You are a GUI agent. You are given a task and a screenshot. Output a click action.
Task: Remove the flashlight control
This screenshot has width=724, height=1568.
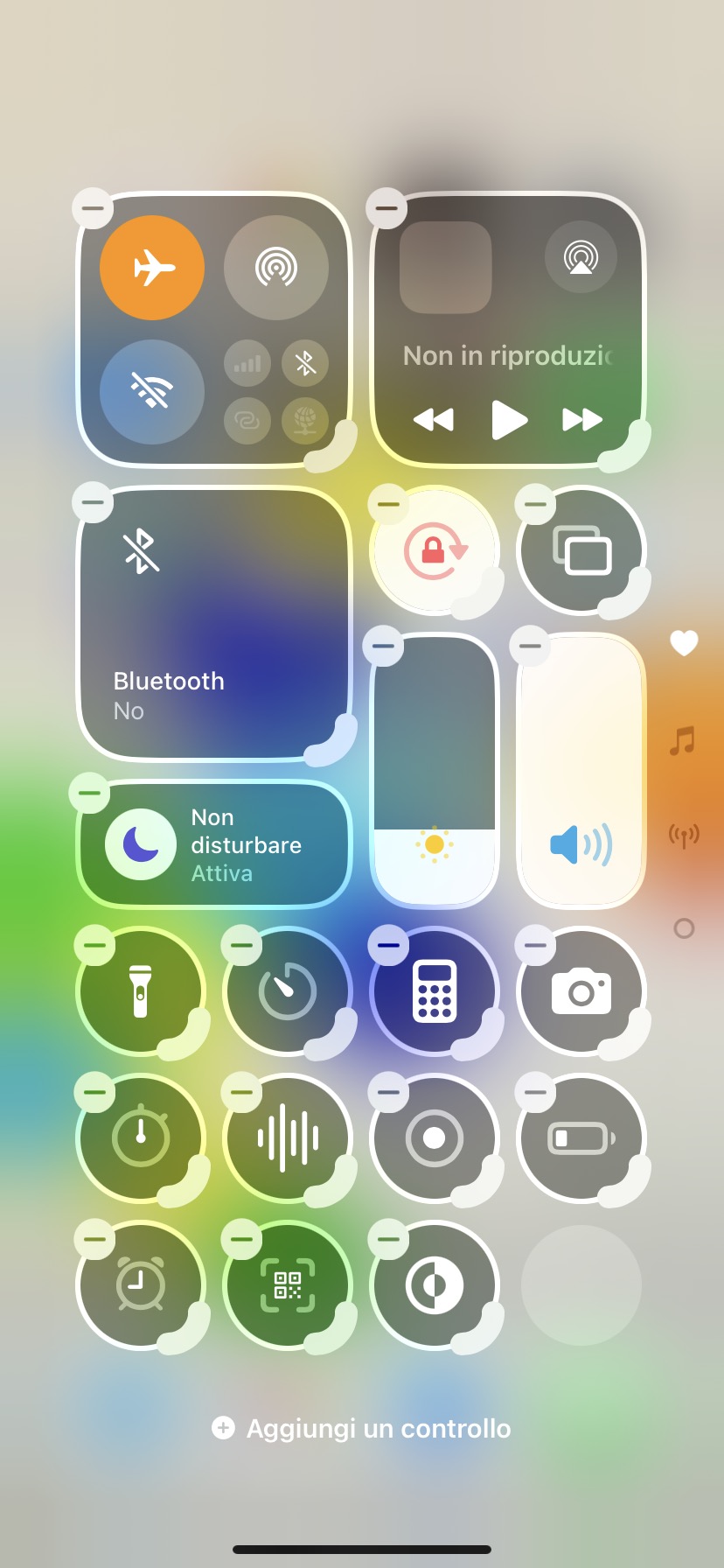[94, 945]
